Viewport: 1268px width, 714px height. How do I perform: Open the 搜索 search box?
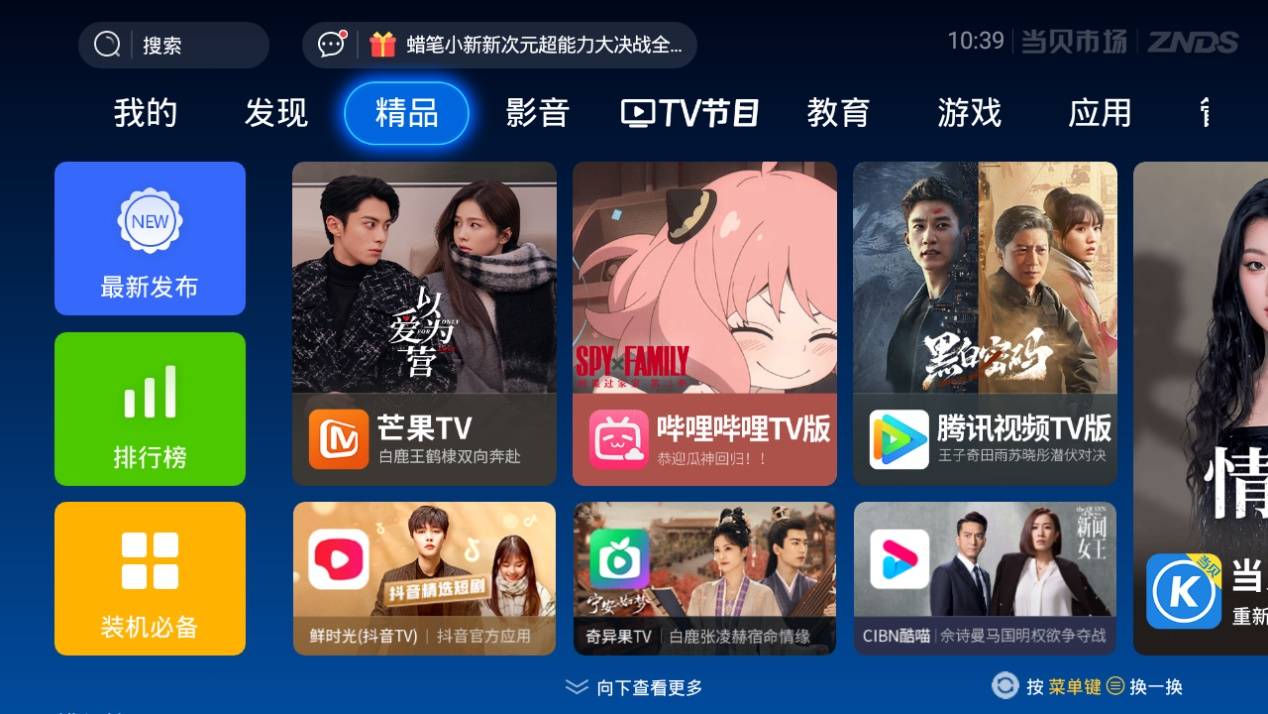[x=172, y=45]
